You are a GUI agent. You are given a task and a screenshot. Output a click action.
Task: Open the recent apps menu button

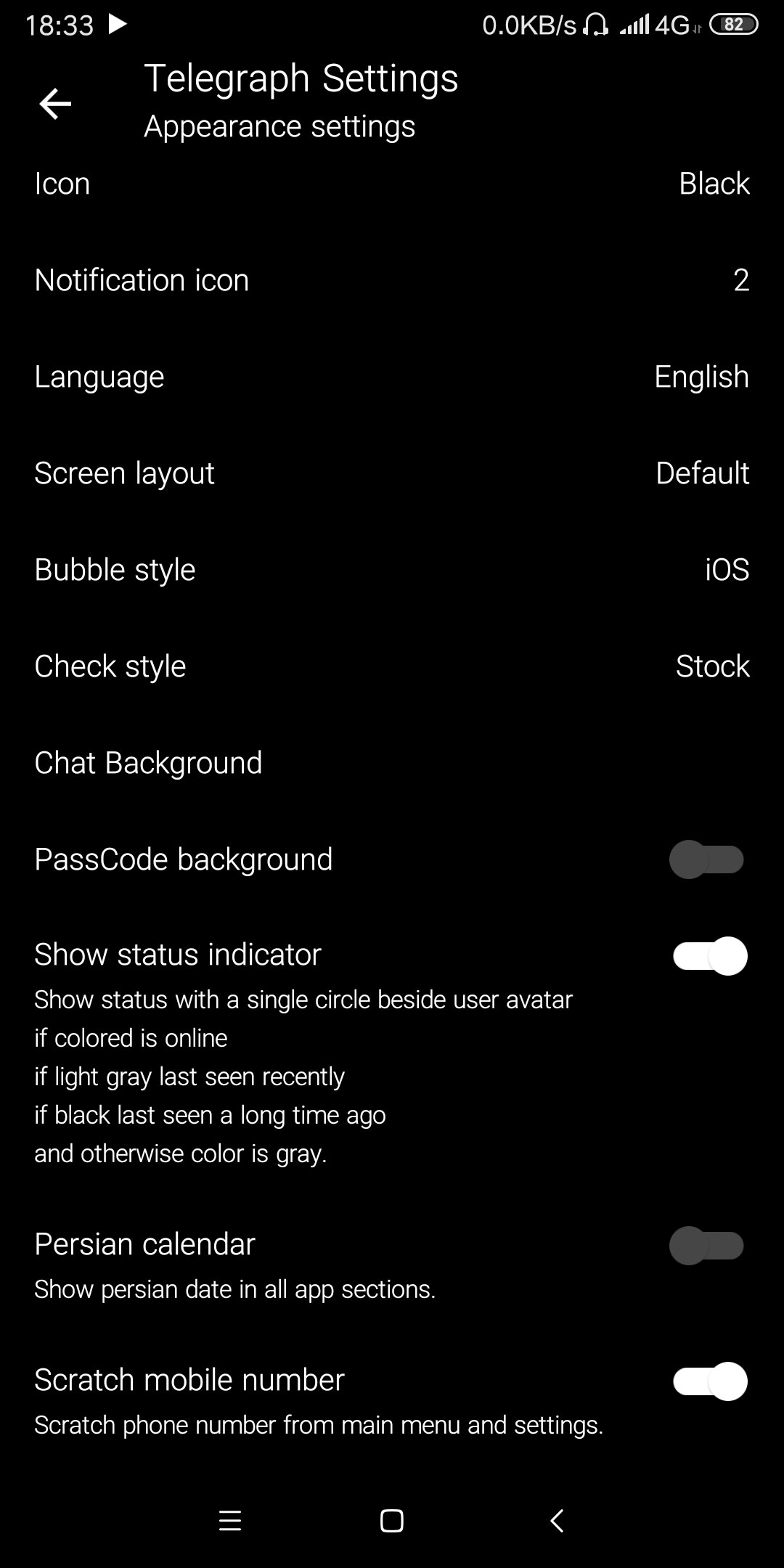230,1521
